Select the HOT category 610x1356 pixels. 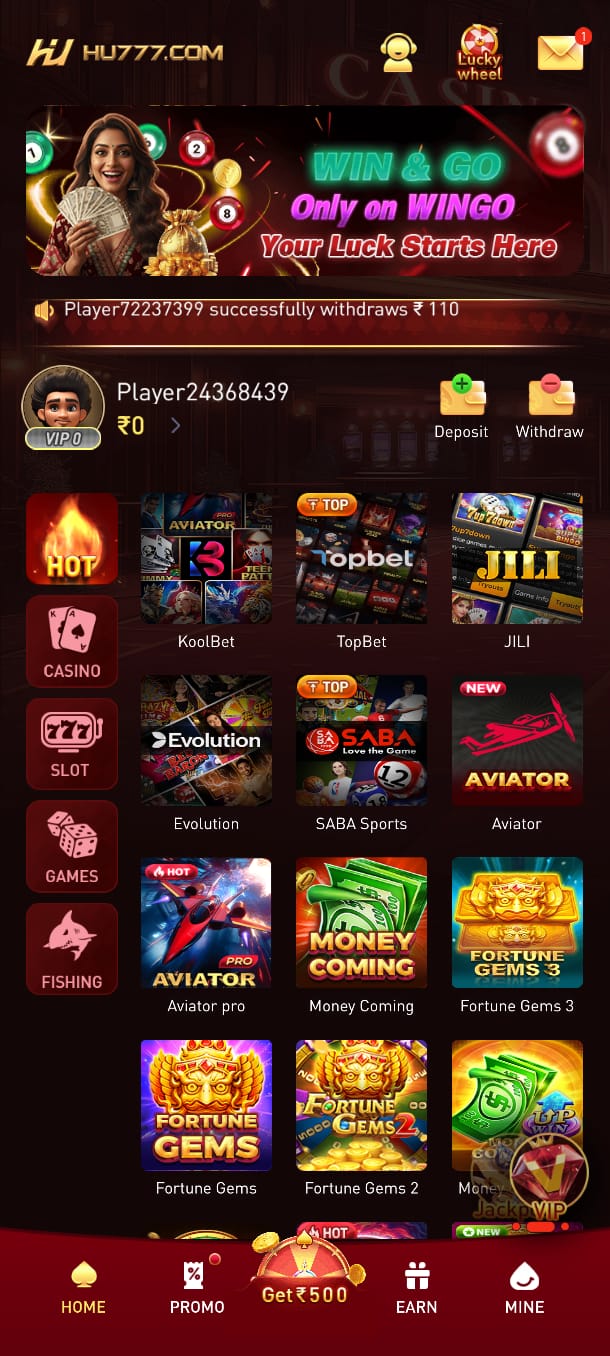pos(72,539)
